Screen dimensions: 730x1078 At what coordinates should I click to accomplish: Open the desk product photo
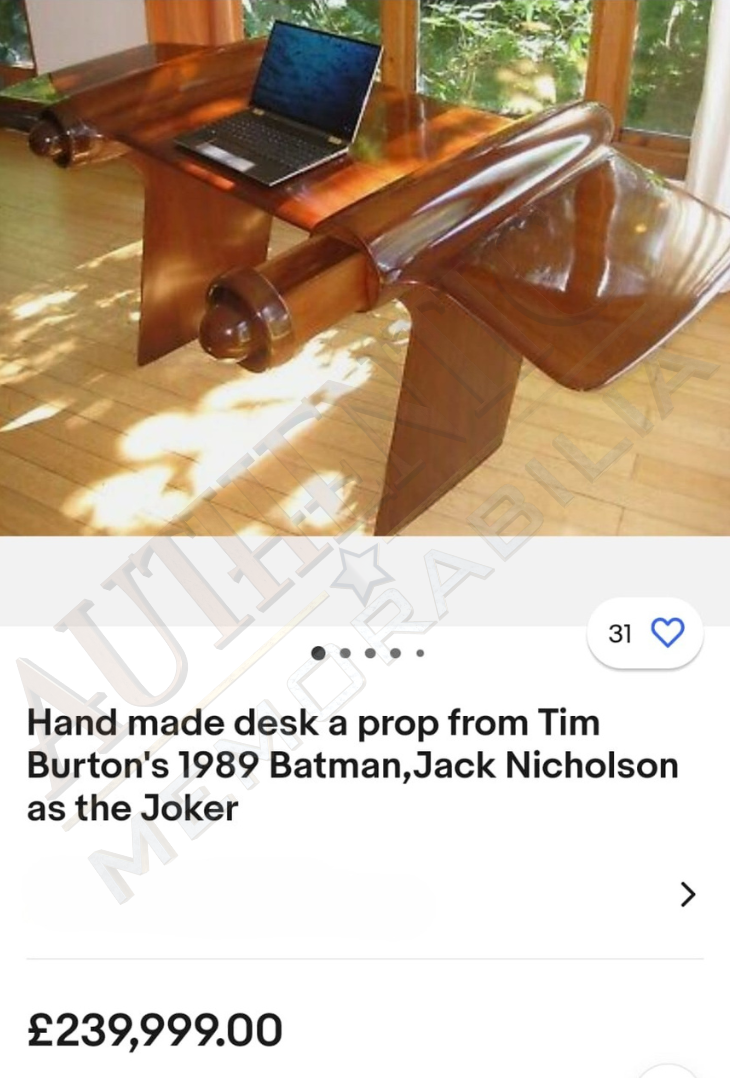pyautogui.click(x=365, y=267)
